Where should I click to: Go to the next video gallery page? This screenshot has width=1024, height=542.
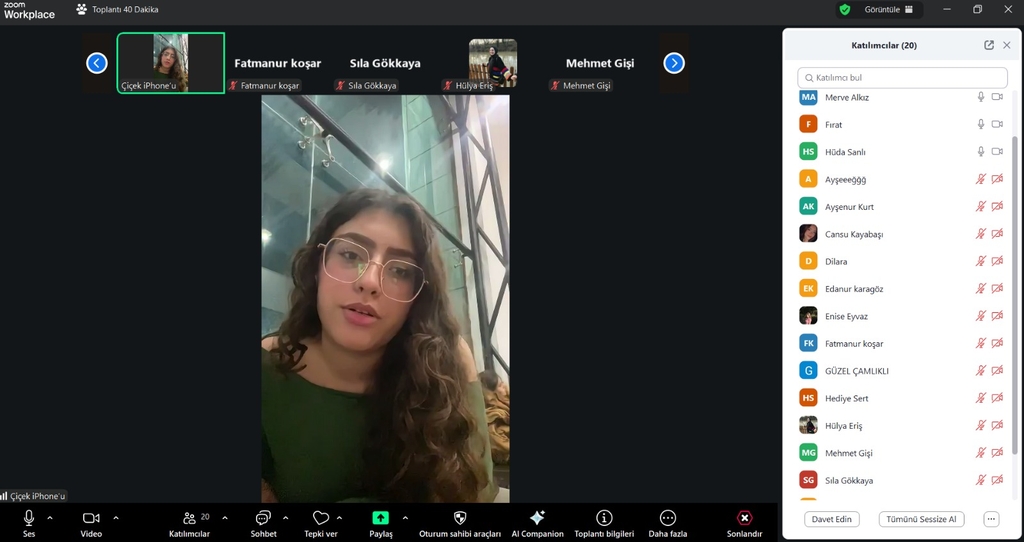click(x=674, y=63)
